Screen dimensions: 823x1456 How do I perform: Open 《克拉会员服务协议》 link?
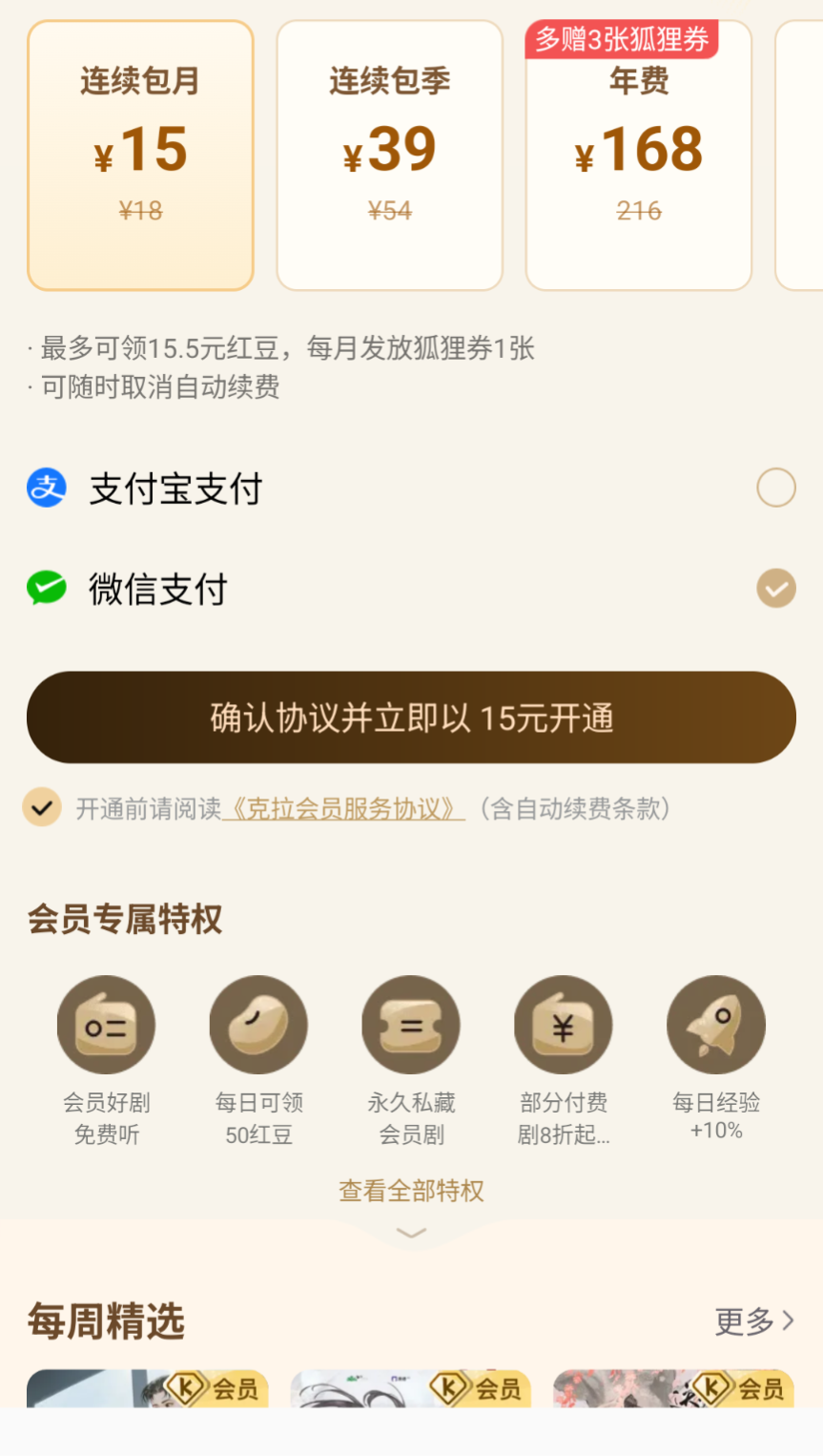coord(343,809)
